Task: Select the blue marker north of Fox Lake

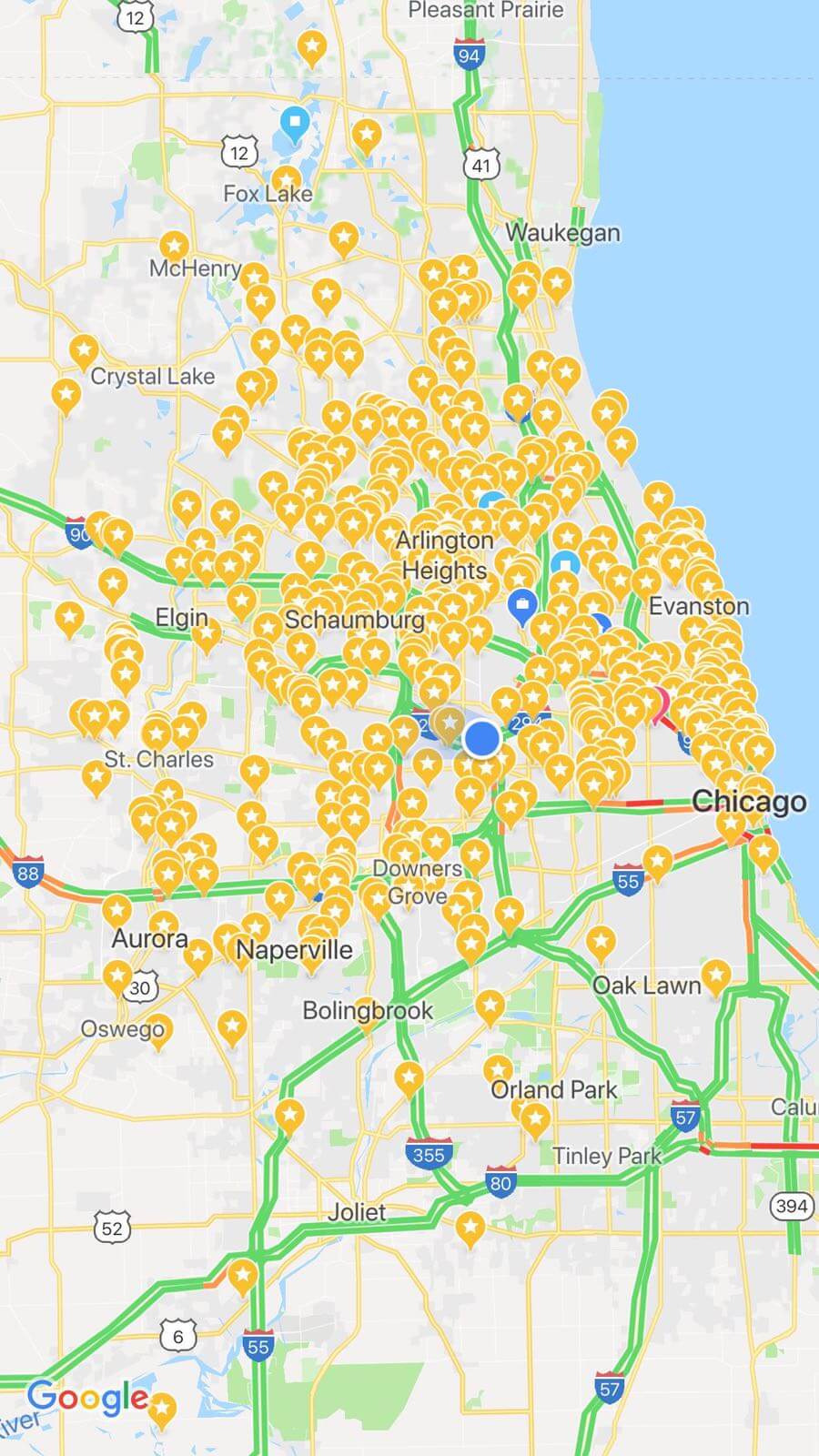Action: pyautogui.click(x=295, y=124)
